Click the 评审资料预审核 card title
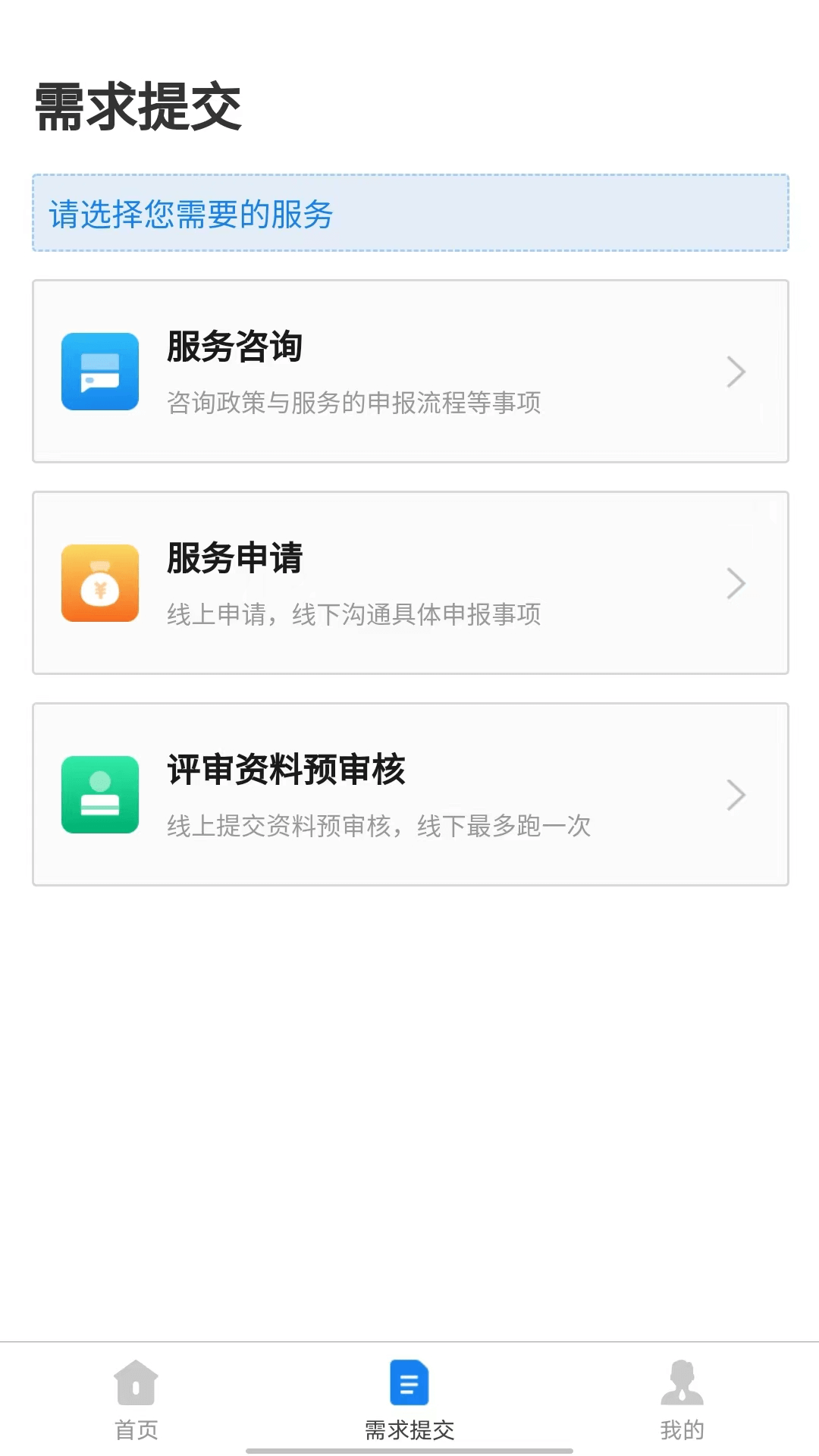This screenshot has height=1456, width=819. click(284, 770)
